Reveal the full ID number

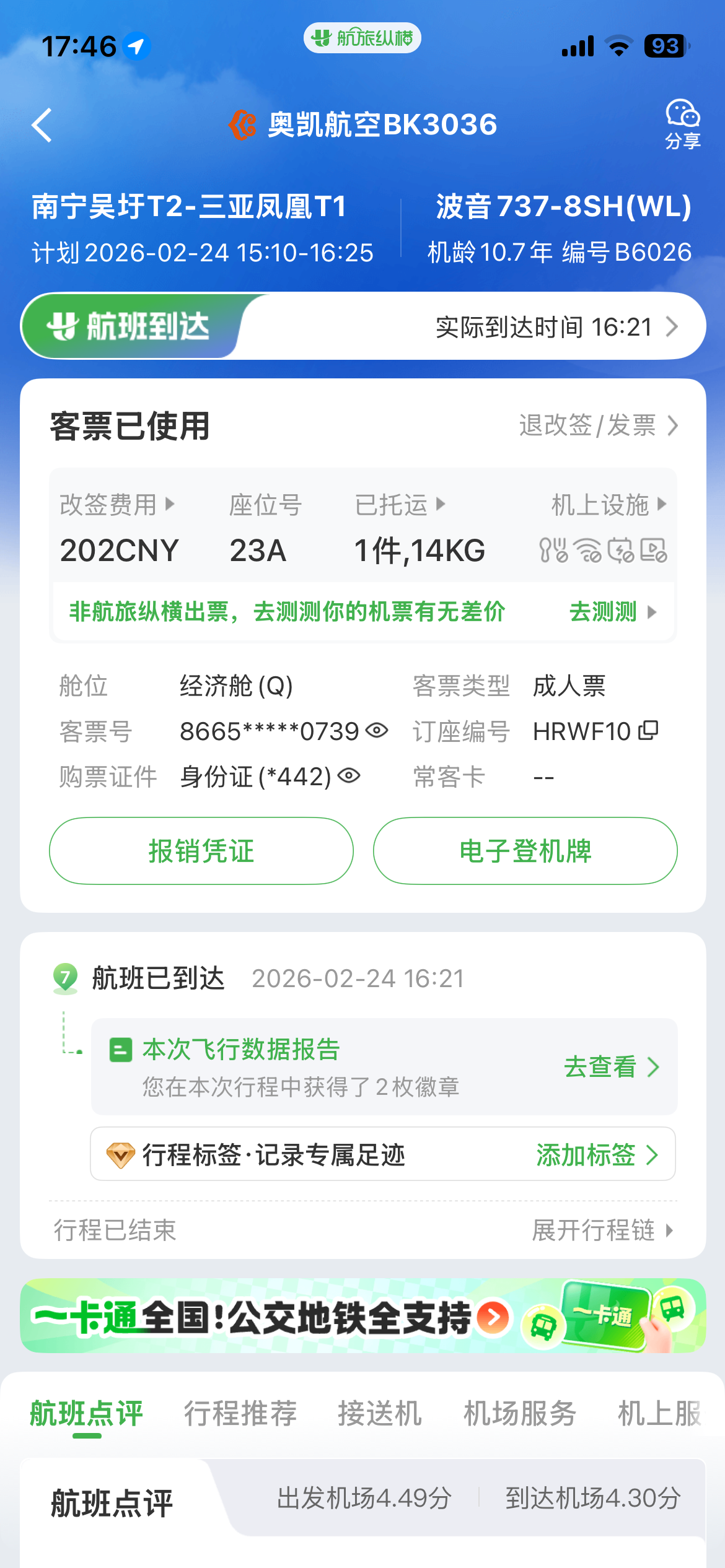tap(349, 776)
